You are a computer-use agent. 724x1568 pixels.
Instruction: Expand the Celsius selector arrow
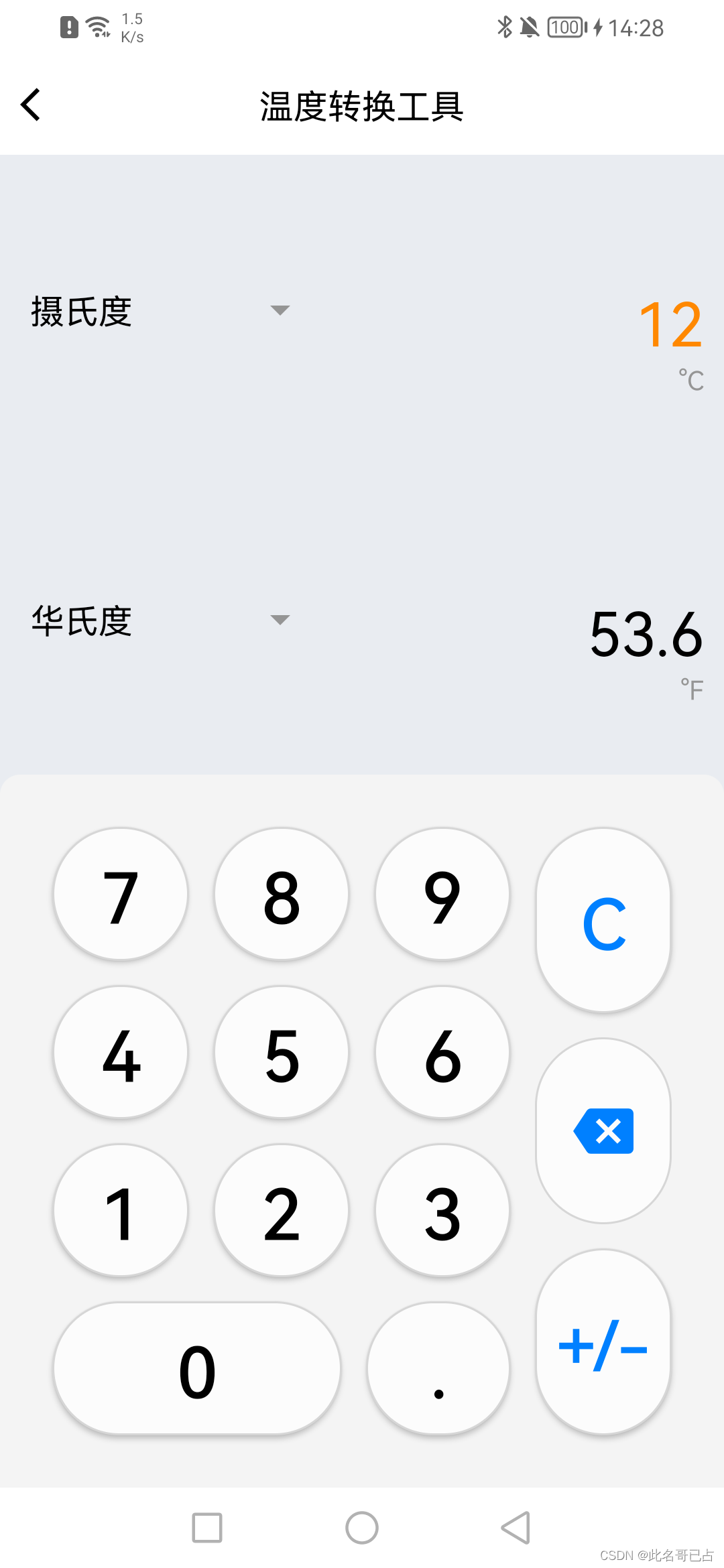[280, 310]
